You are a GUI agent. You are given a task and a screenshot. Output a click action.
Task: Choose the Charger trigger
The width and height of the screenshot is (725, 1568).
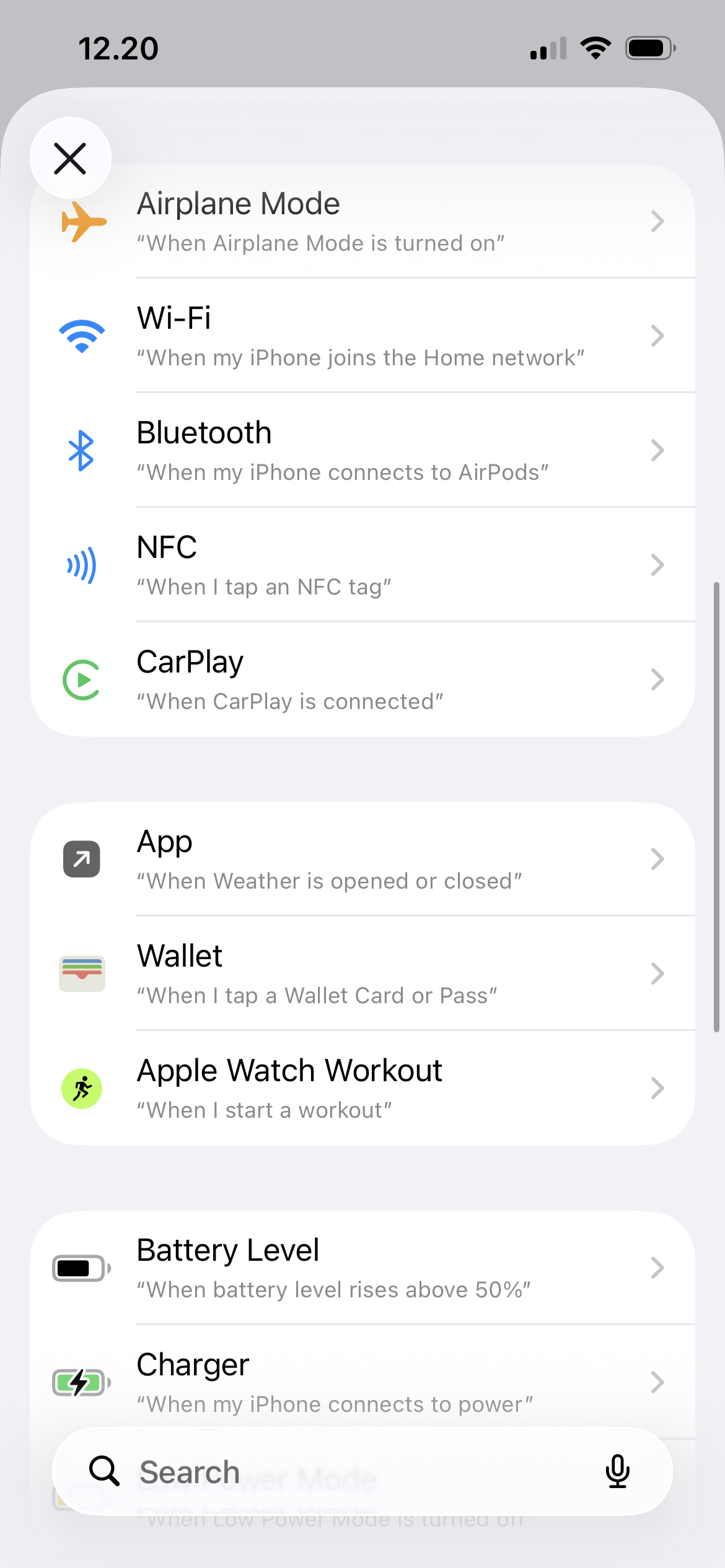coord(362,1382)
